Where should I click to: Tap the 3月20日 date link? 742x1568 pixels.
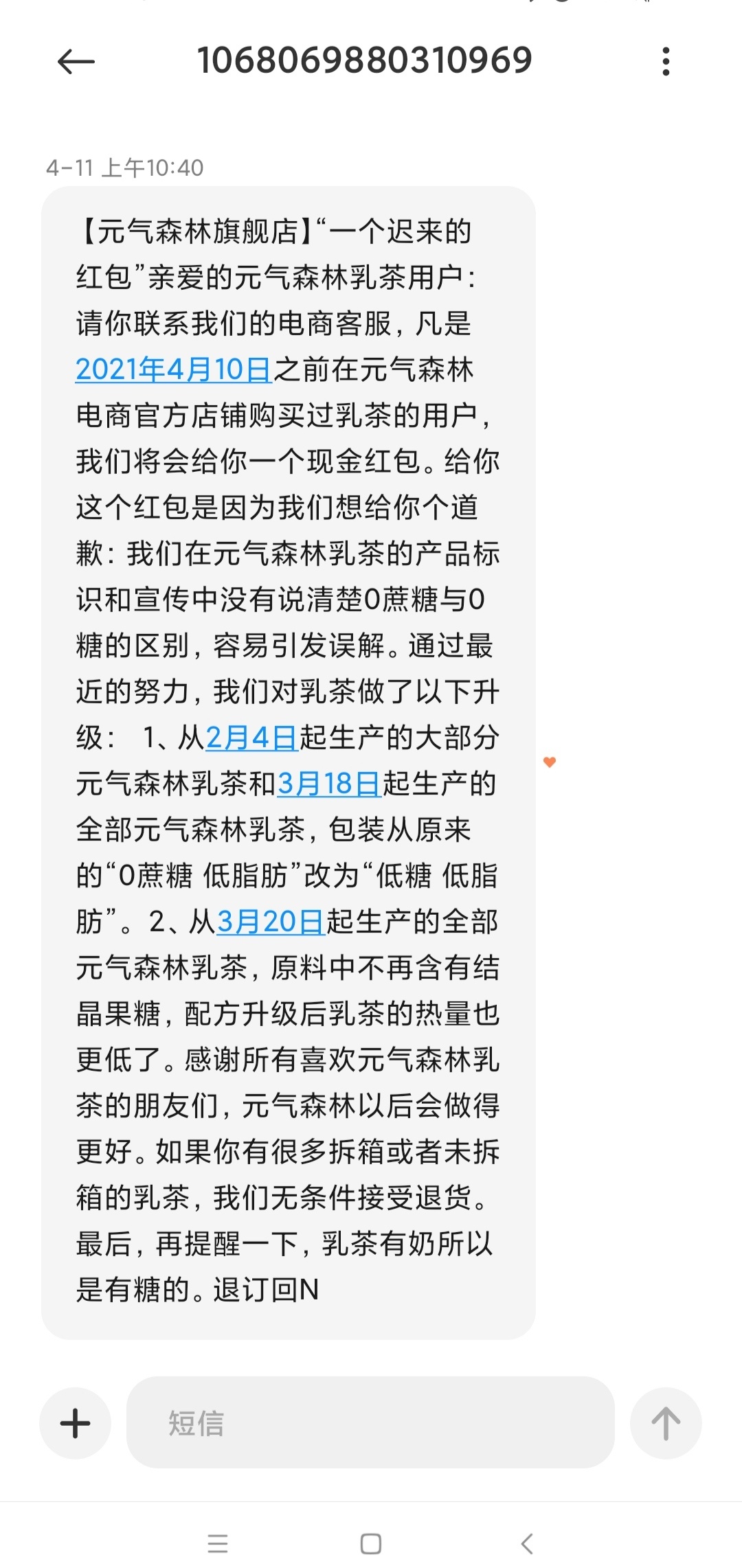click(x=271, y=922)
